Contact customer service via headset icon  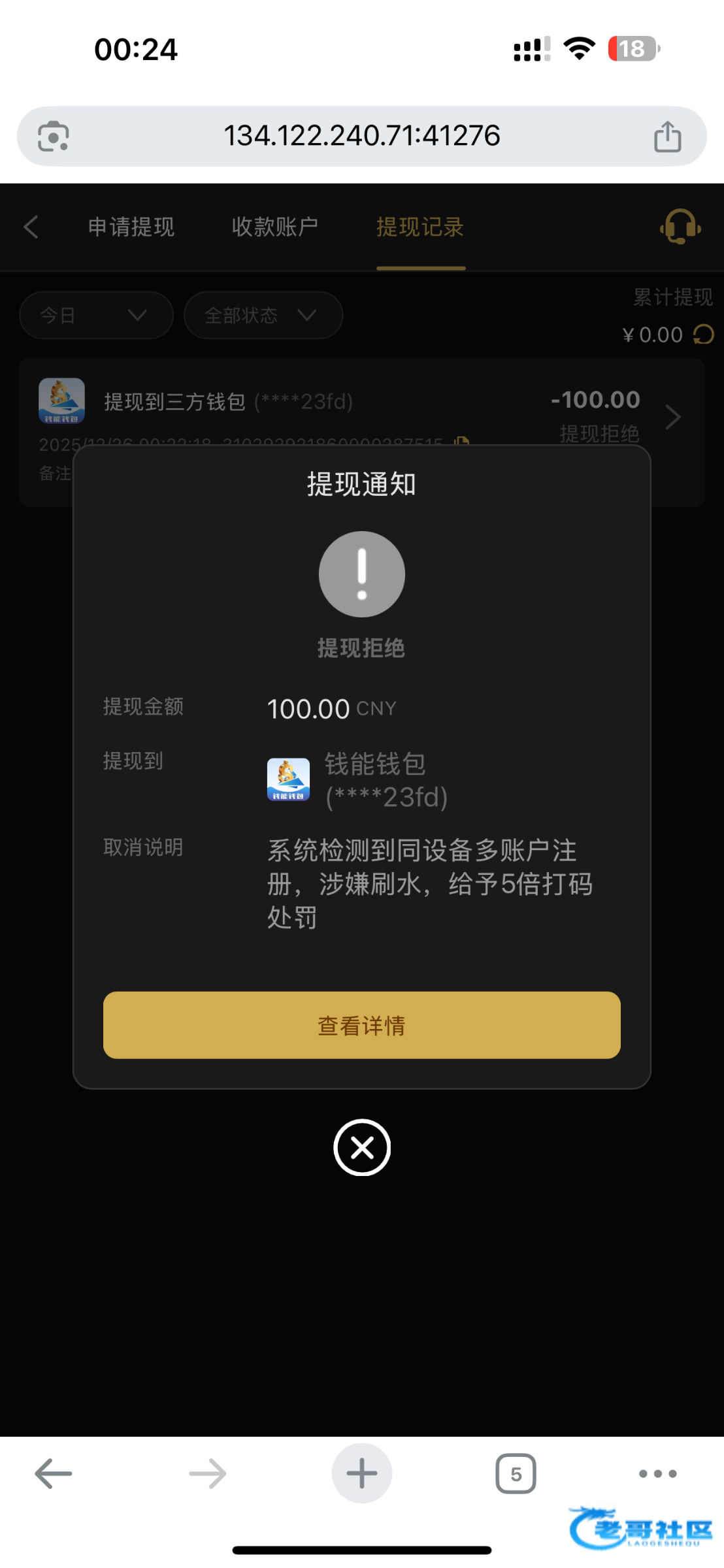(680, 227)
